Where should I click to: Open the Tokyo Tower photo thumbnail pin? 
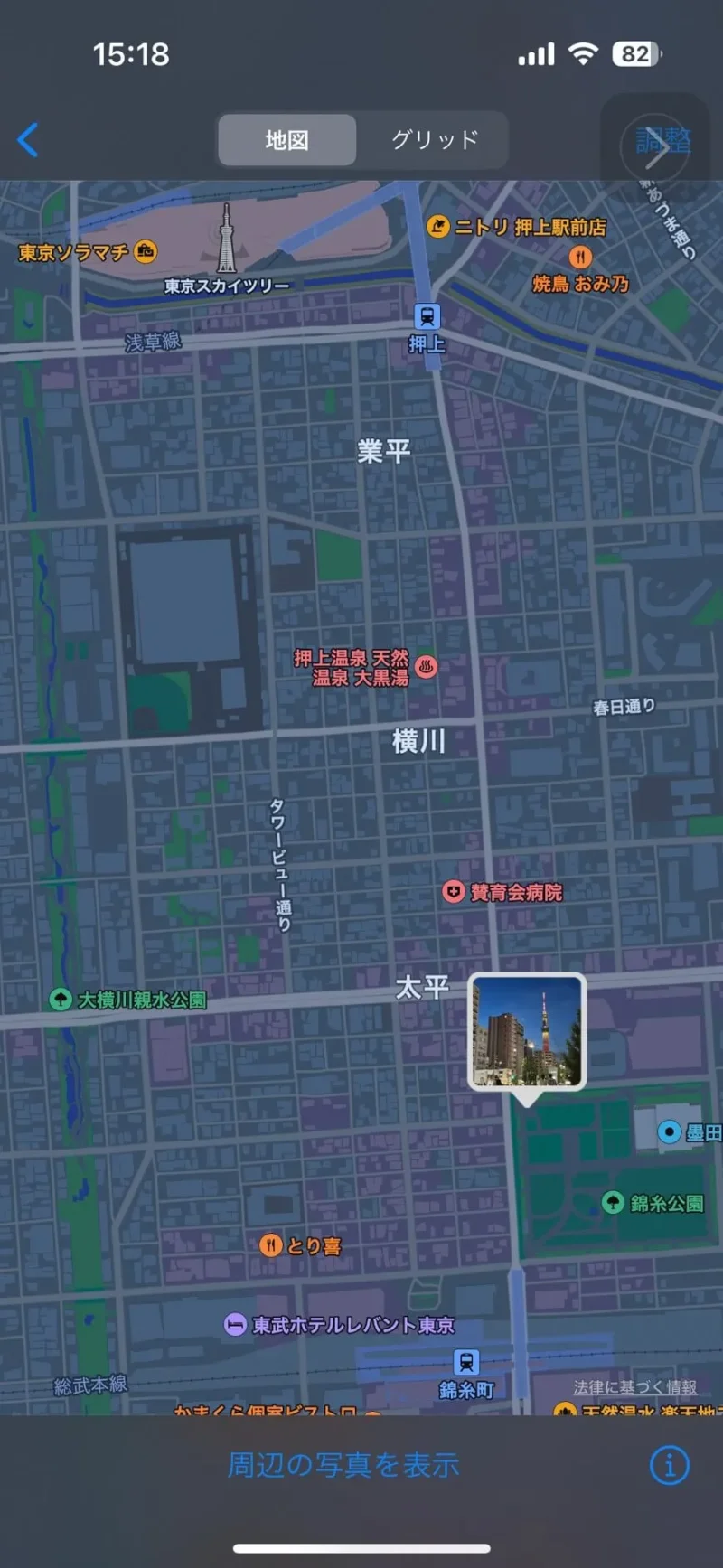pyautogui.click(x=527, y=1030)
